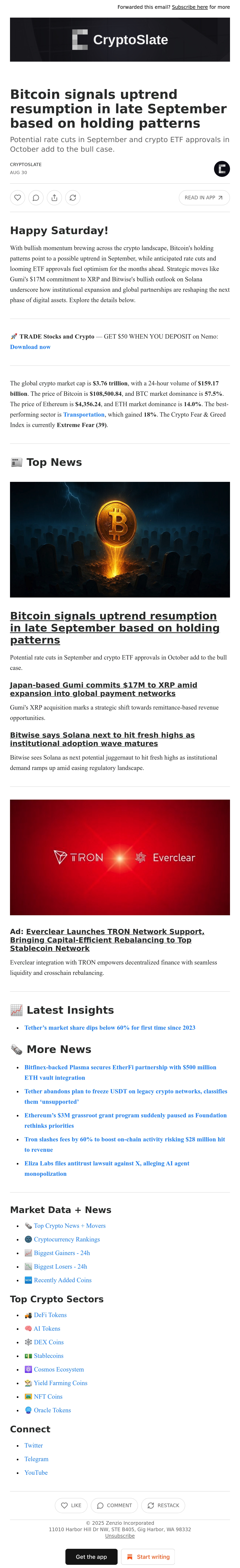Read the Gumi commits $17M to XRP story
This screenshot has height=1568, width=240.
coord(104,689)
